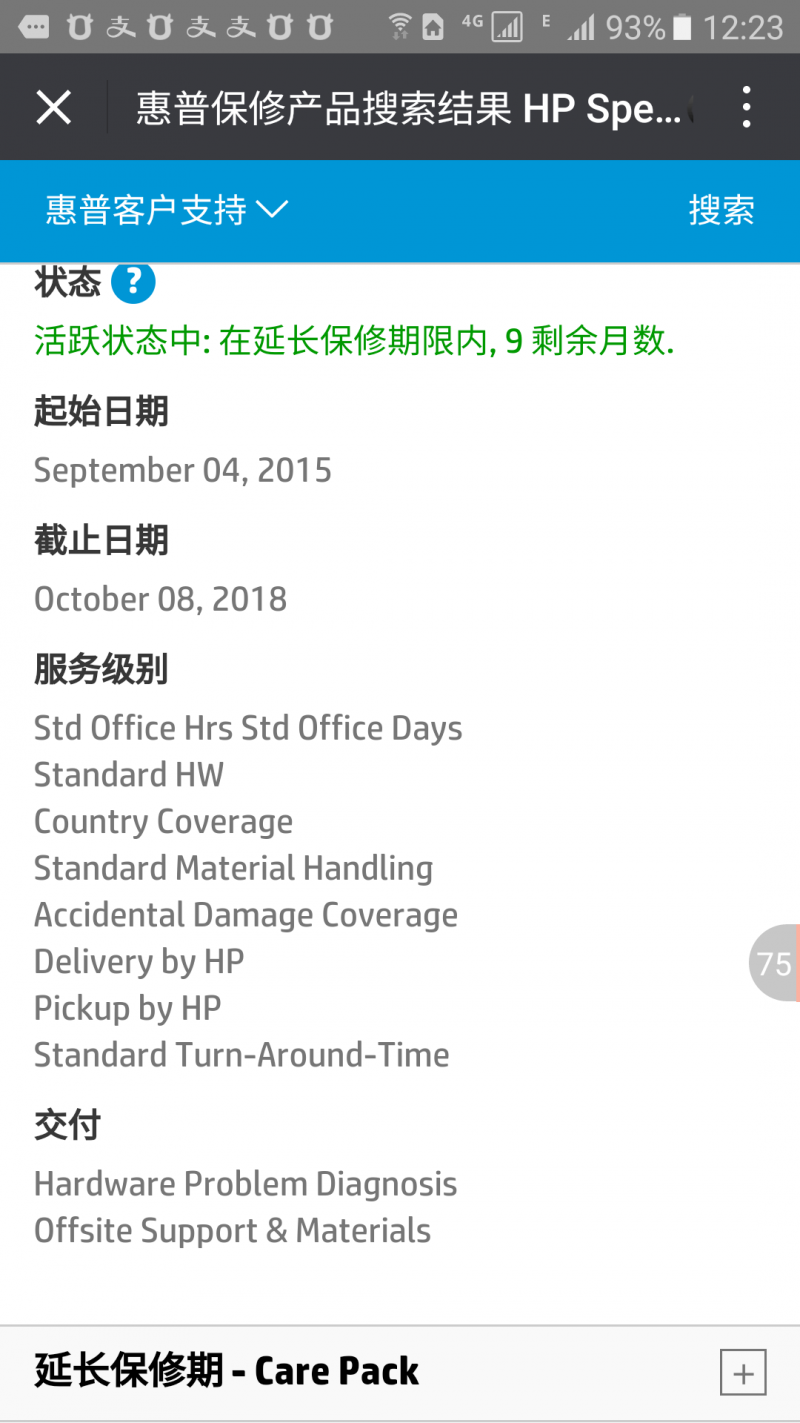Viewport: 800px width, 1423px height.
Task: Open the status help question mark
Action: (133, 283)
